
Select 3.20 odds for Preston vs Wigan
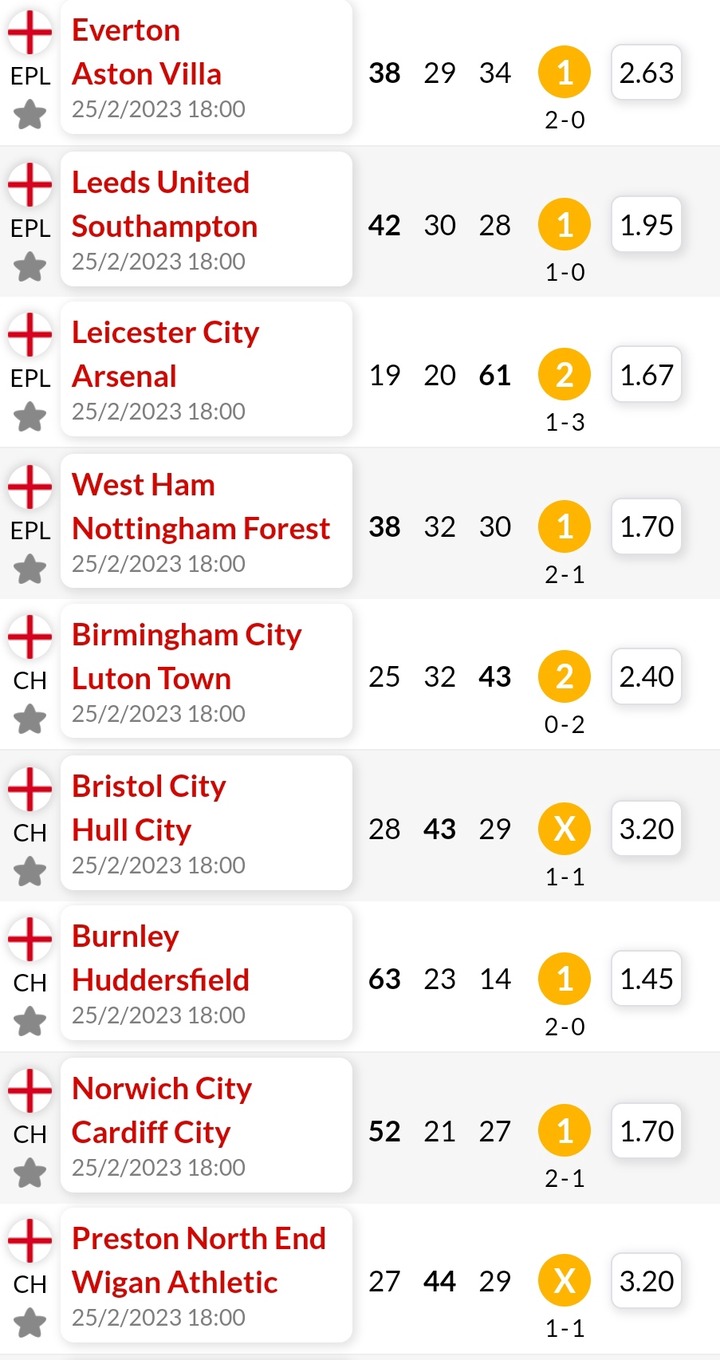coord(646,1281)
